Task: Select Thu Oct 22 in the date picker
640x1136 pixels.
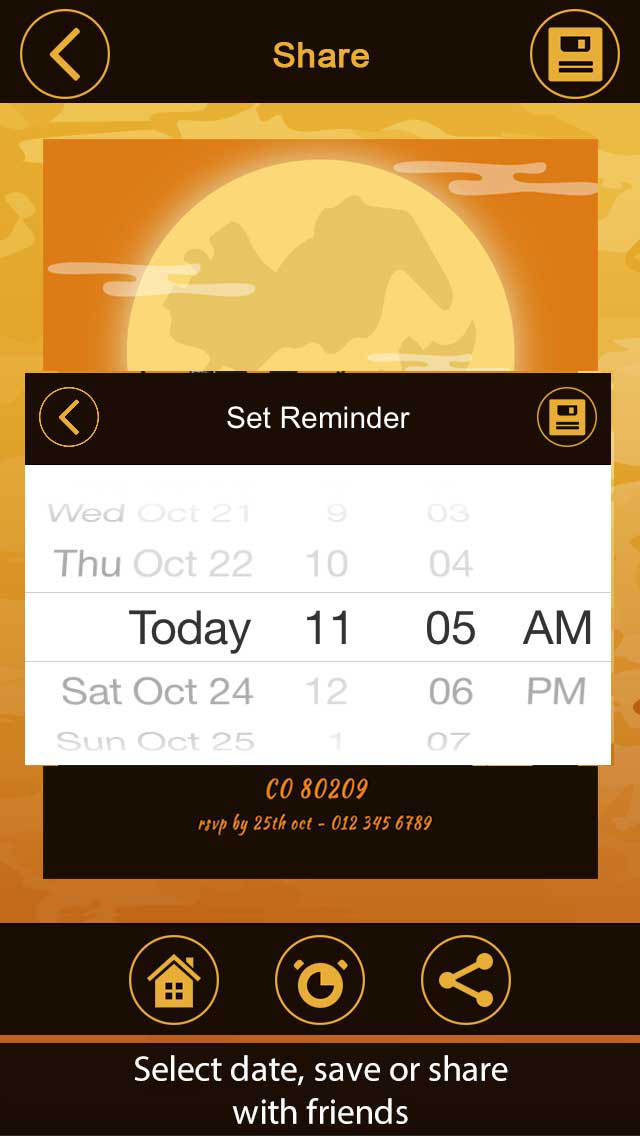Action: pos(154,564)
